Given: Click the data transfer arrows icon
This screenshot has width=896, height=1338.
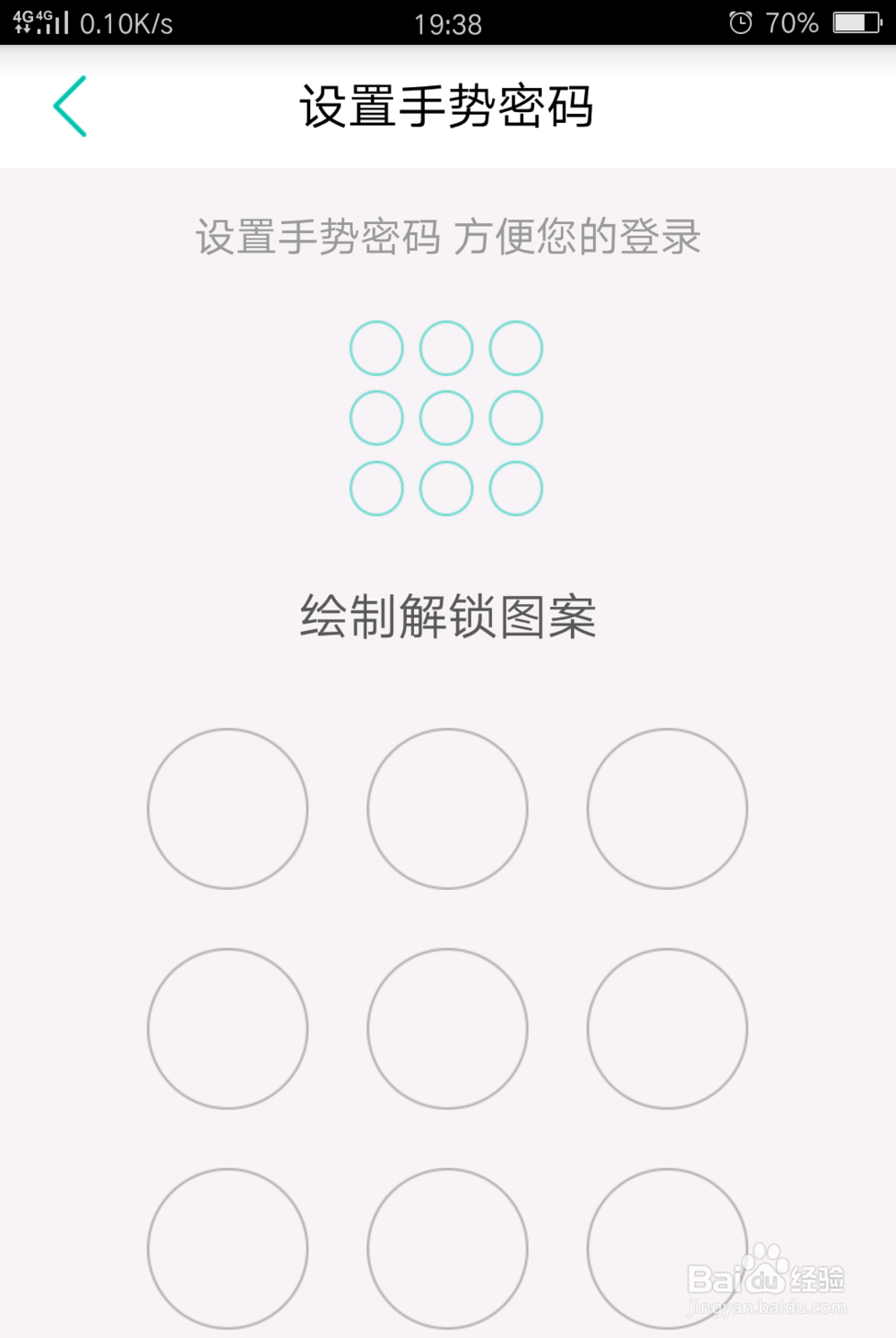Looking at the screenshot, I should (22, 30).
